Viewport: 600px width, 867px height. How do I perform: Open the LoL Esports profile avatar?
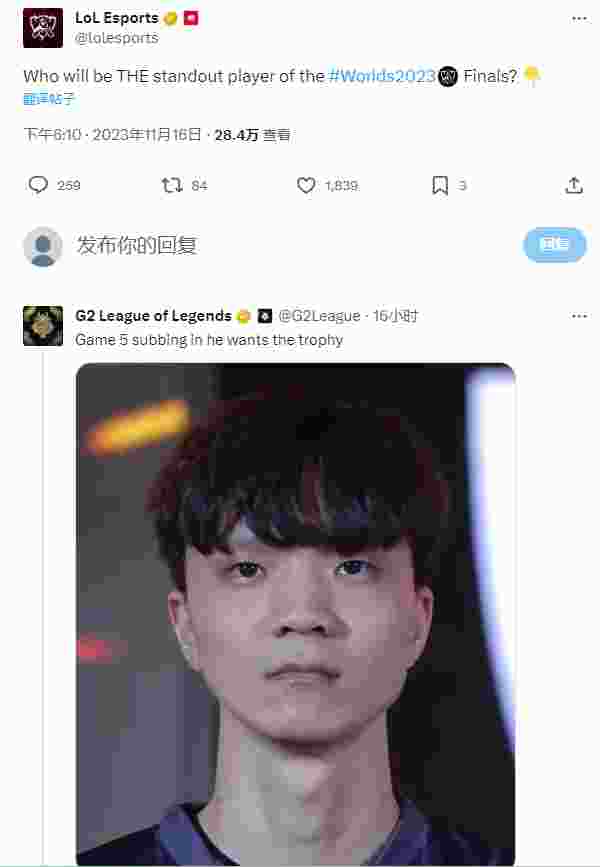coord(43,27)
